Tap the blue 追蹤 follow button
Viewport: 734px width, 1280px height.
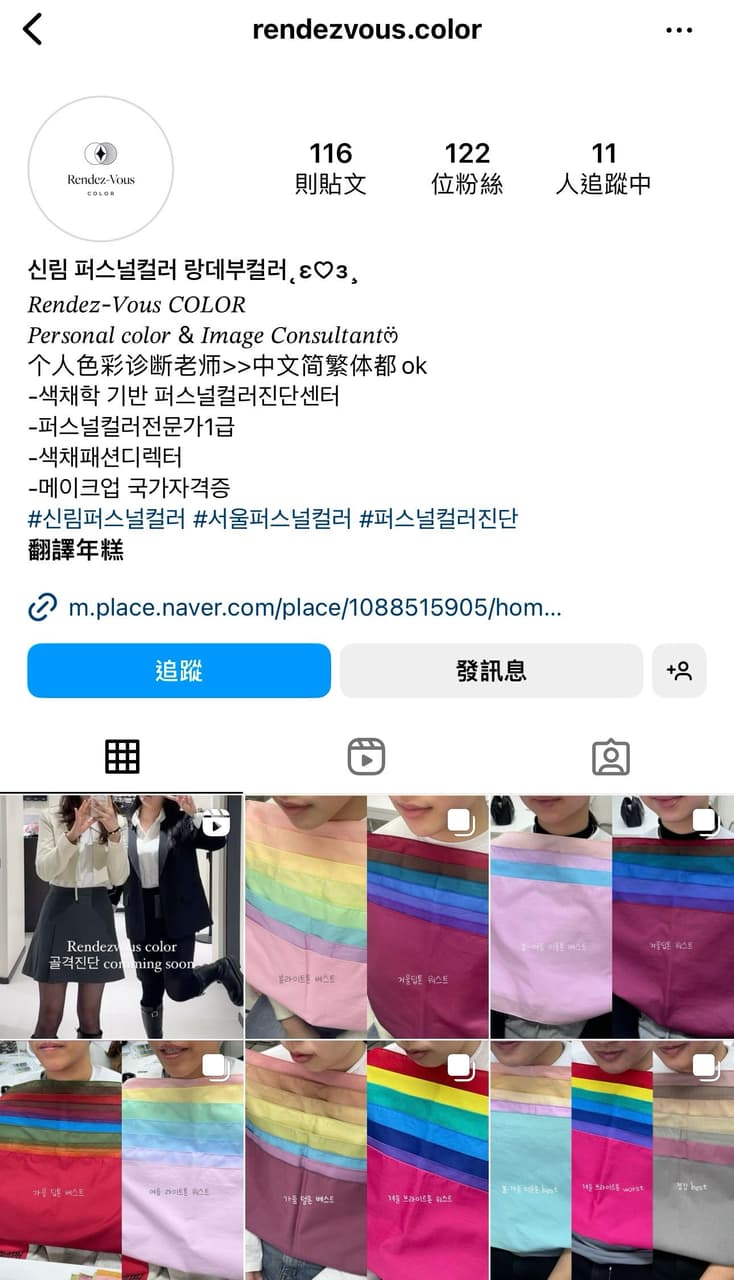pyautogui.click(x=179, y=670)
